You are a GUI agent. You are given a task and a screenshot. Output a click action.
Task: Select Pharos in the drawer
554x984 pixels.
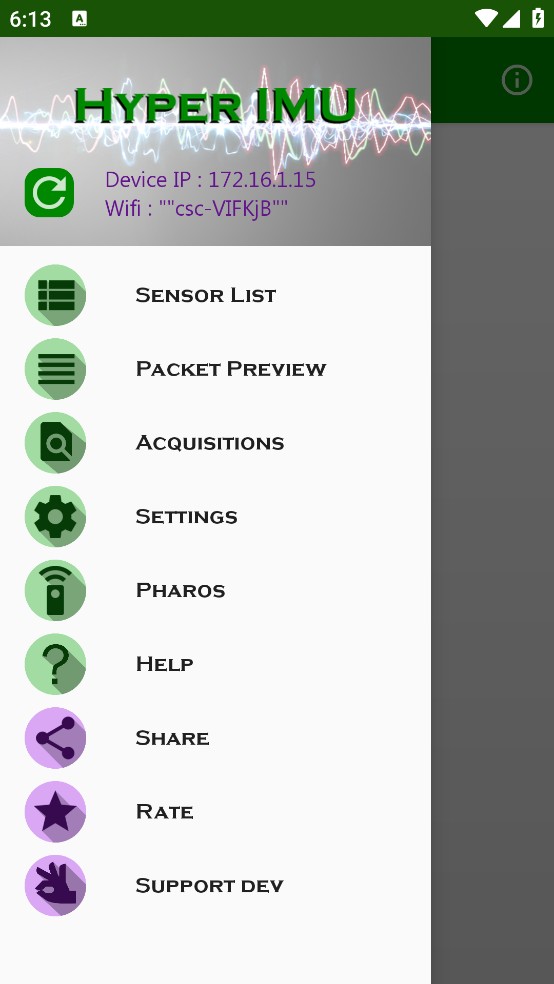(x=215, y=591)
